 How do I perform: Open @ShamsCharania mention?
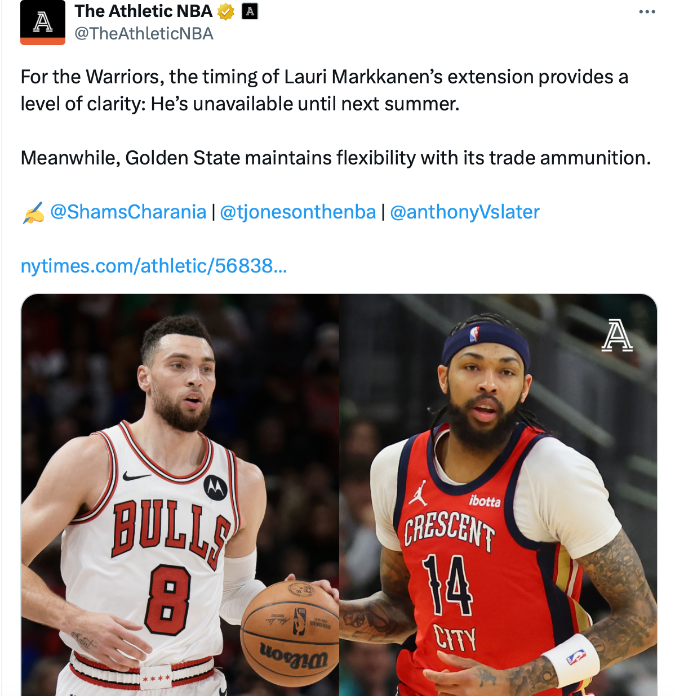pyautogui.click(x=127, y=212)
